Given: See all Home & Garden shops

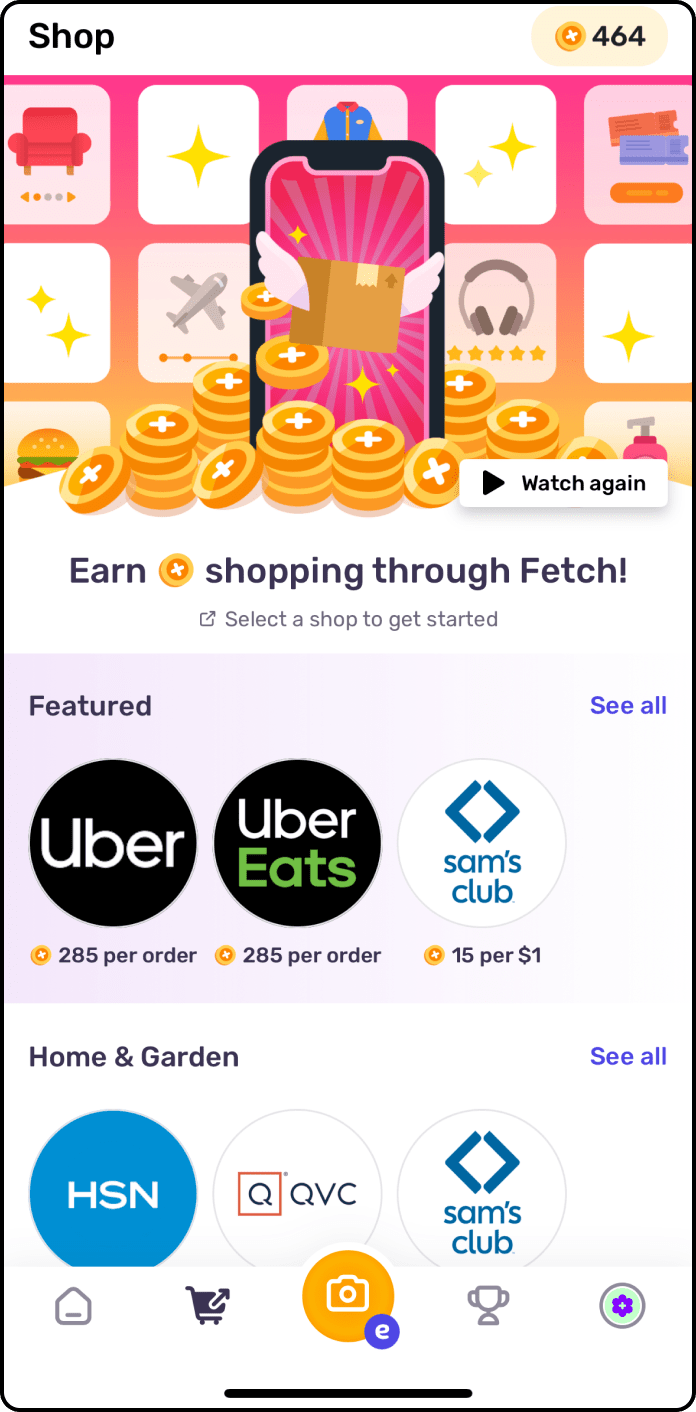Looking at the screenshot, I should coord(627,1057).
